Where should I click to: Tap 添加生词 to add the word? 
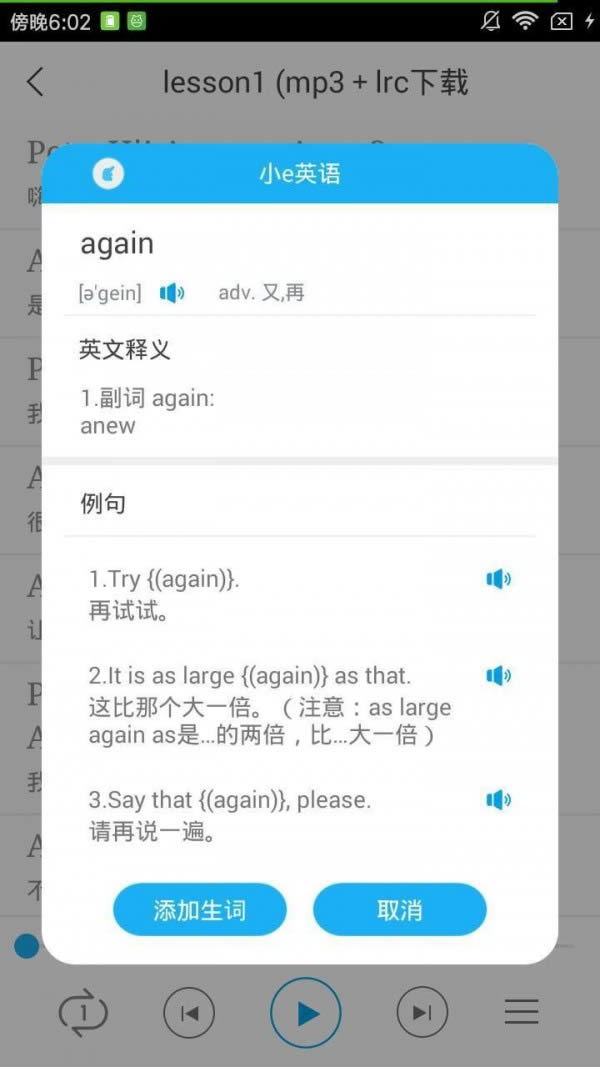point(199,910)
